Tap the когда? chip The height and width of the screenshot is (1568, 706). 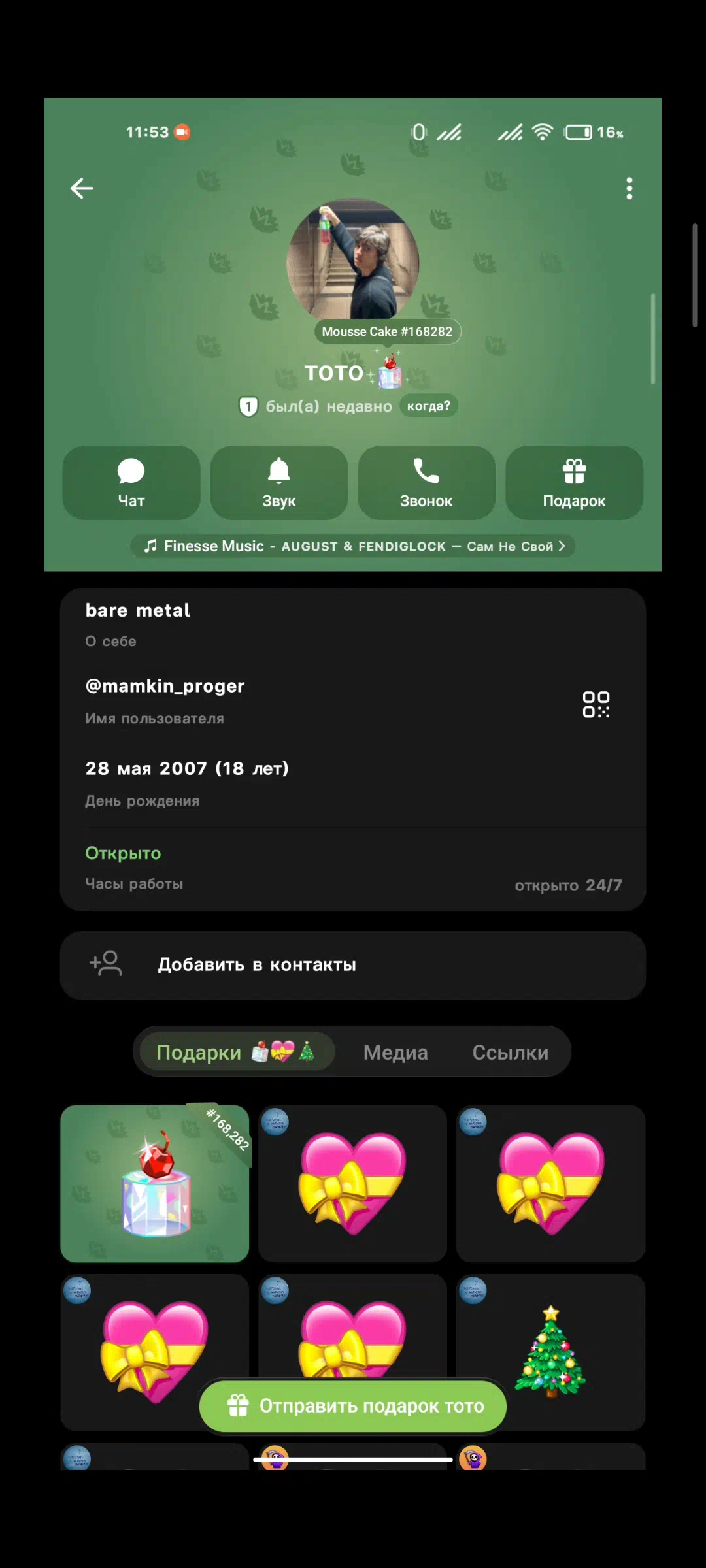(429, 406)
